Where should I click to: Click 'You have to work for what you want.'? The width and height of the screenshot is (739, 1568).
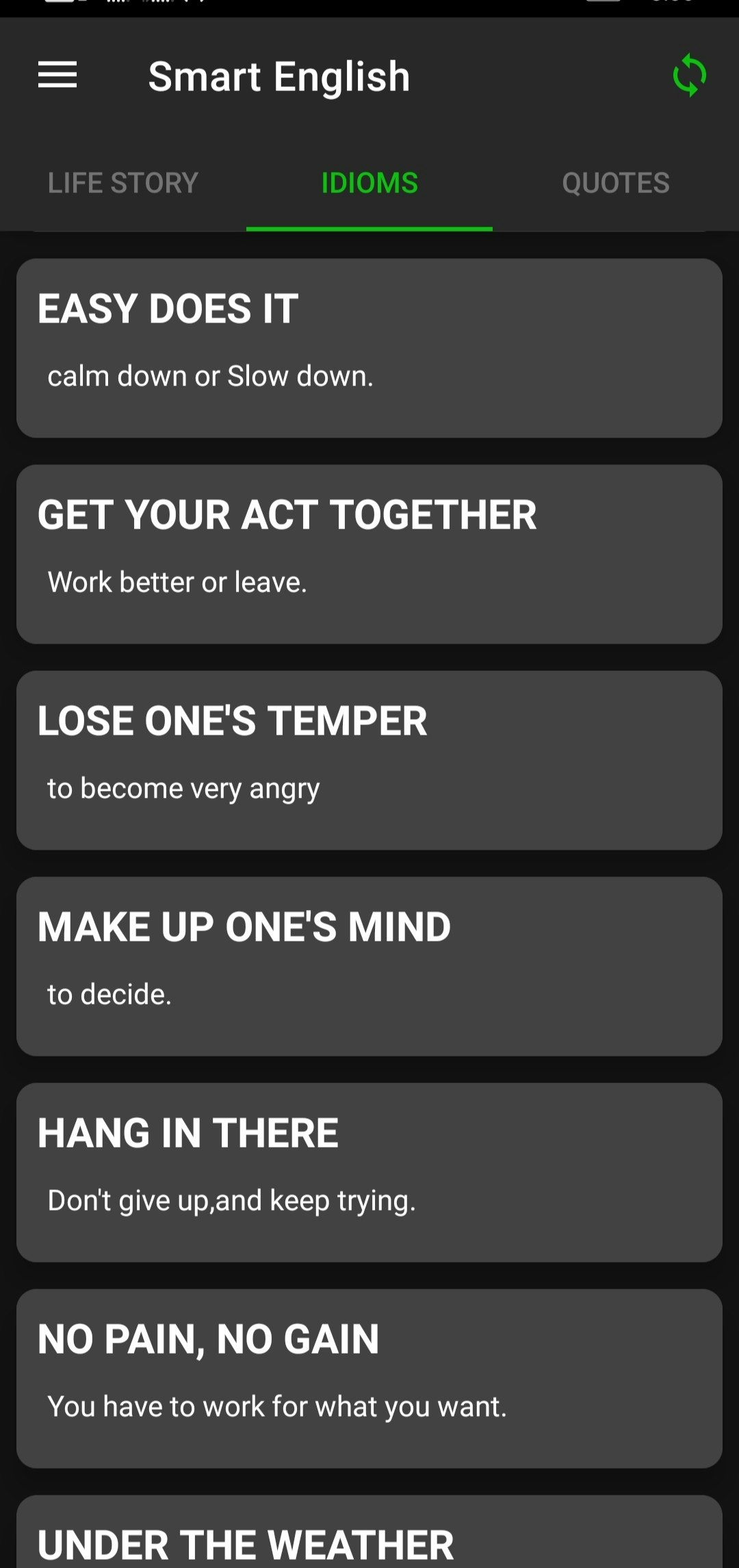[276, 1407]
